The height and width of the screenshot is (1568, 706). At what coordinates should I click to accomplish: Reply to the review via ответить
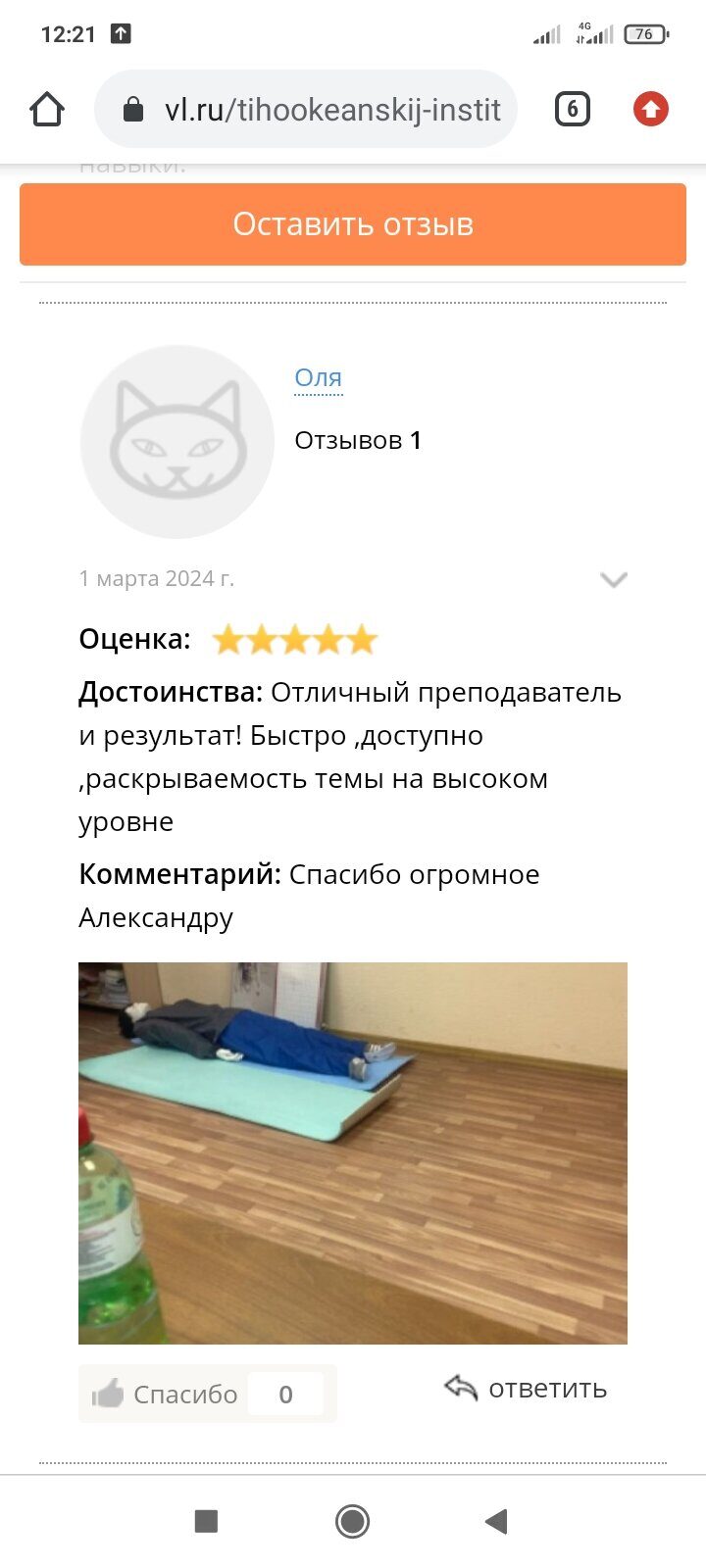(526, 1388)
